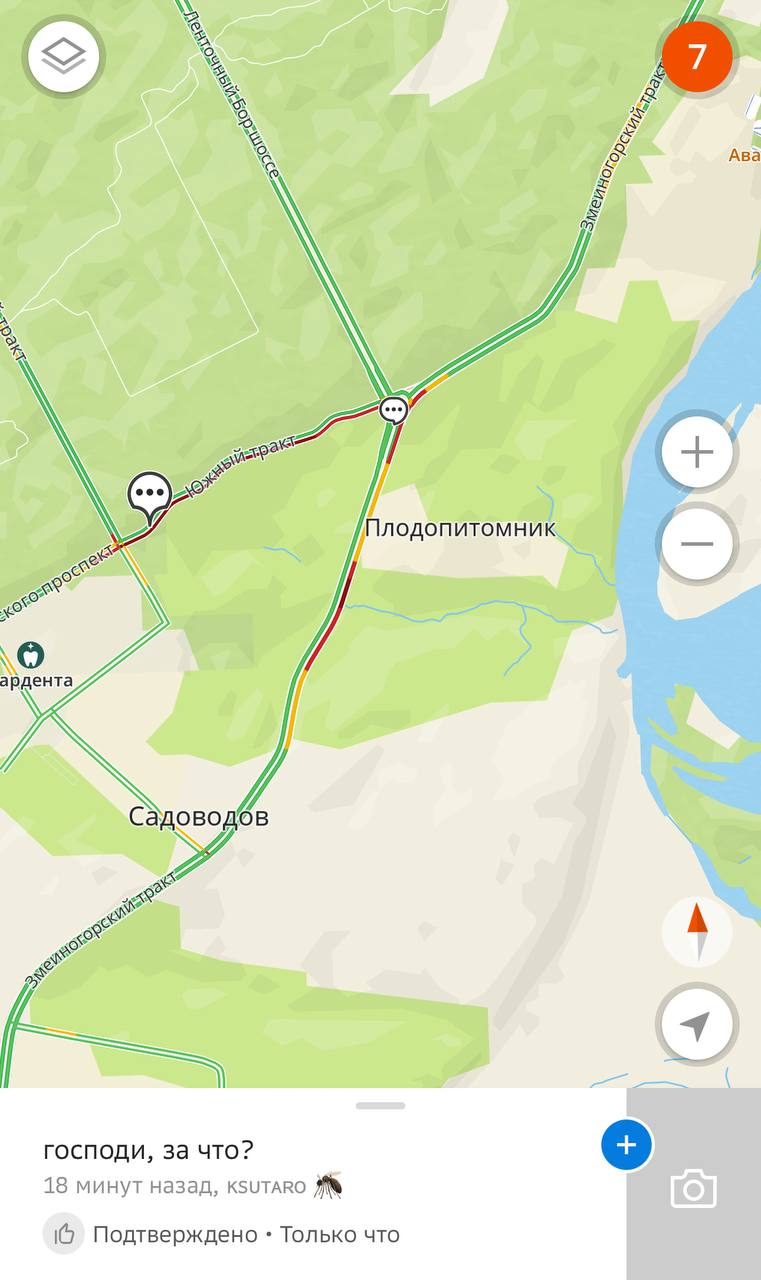Open the comment marker at the Змеиногорский тракт junction
Viewport: 761px width, 1280px height.
tap(394, 409)
